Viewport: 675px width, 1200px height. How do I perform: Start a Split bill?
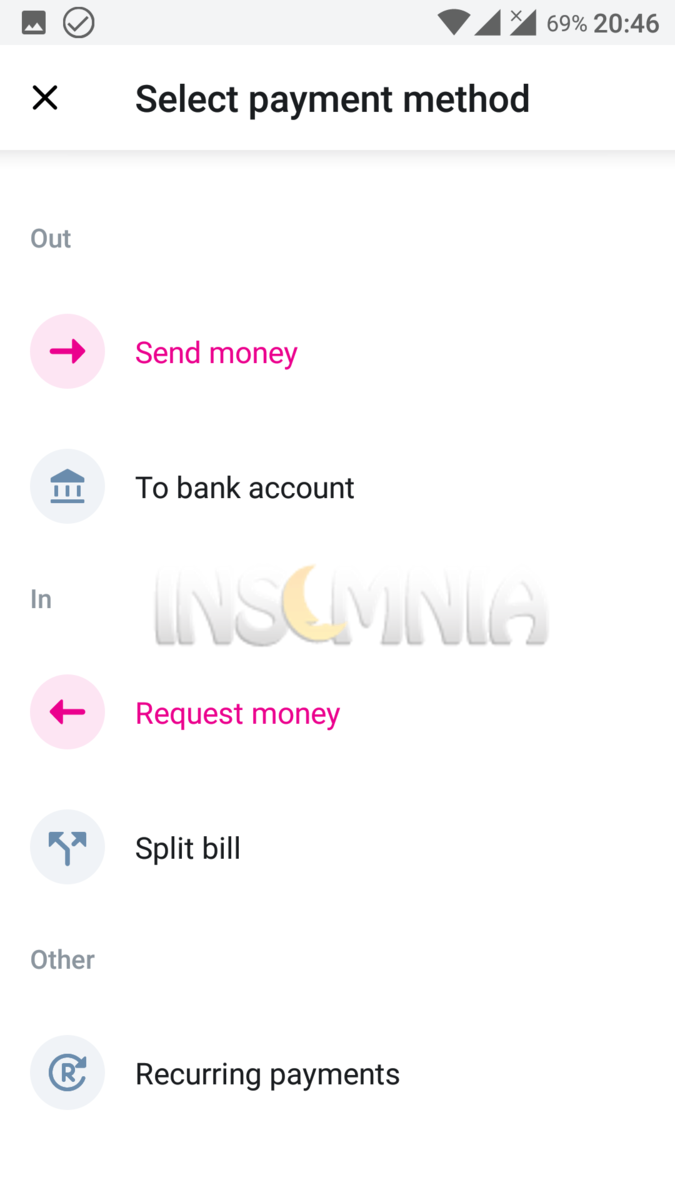tap(337, 848)
